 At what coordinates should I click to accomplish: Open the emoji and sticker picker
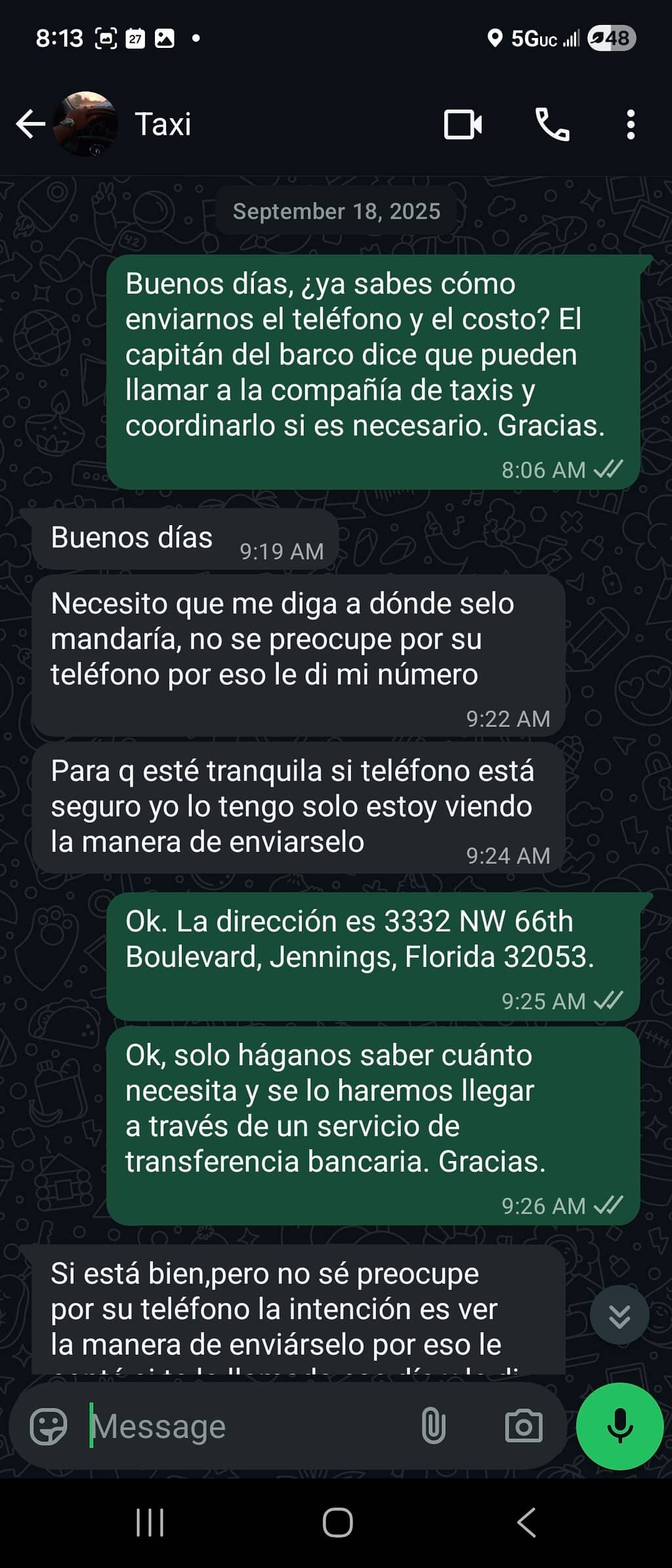48,1426
